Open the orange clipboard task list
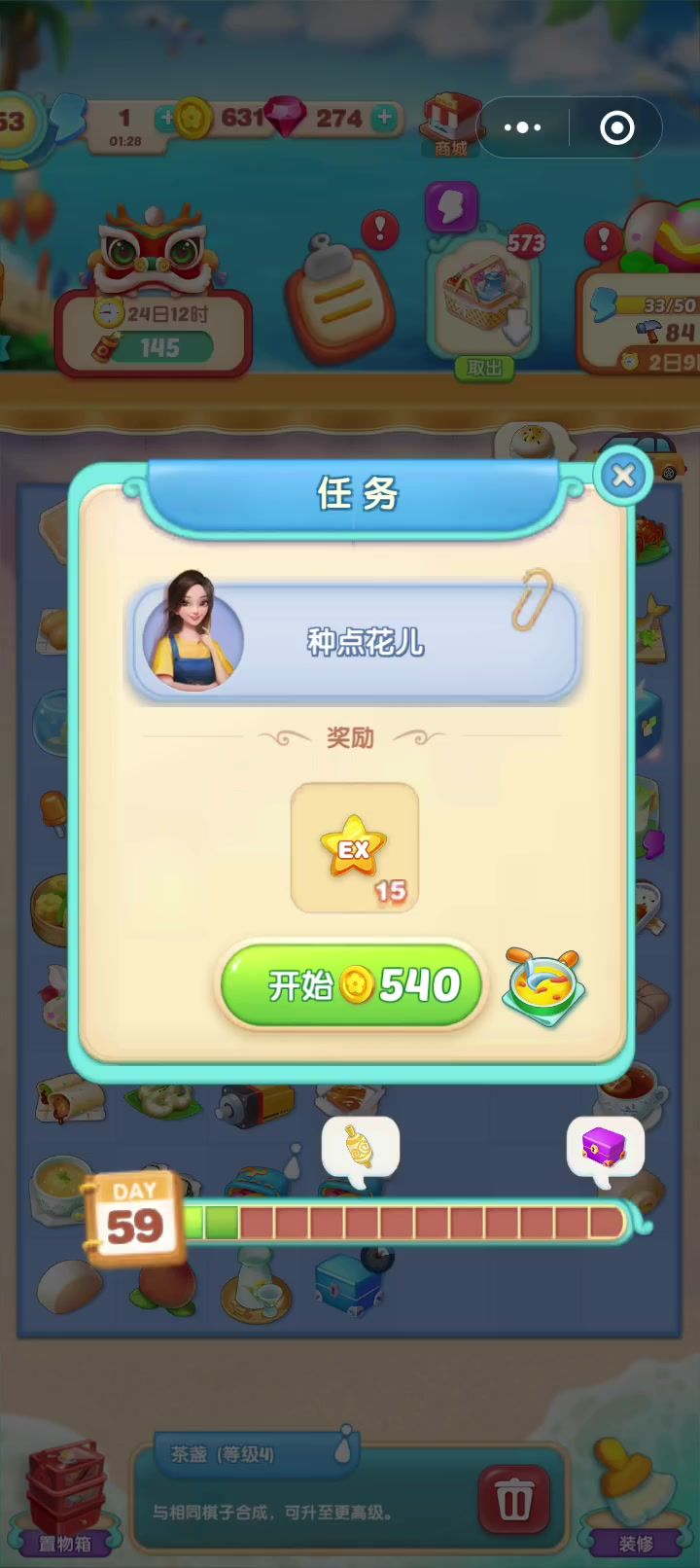 pyautogui.click(x=340, y=297)
